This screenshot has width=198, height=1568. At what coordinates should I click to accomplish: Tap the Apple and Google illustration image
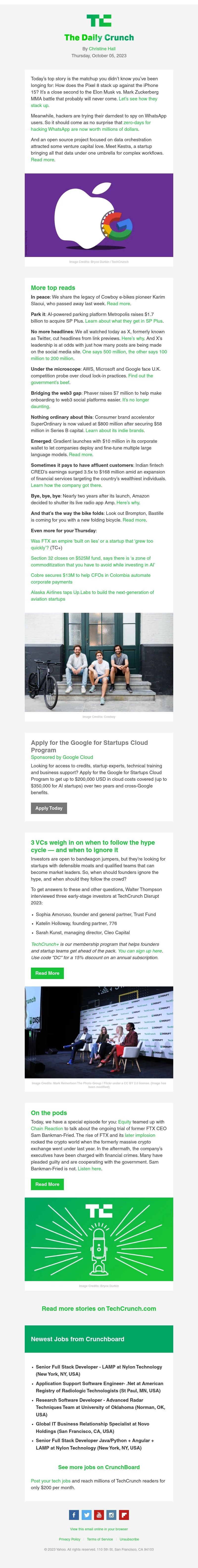(99, 216)
